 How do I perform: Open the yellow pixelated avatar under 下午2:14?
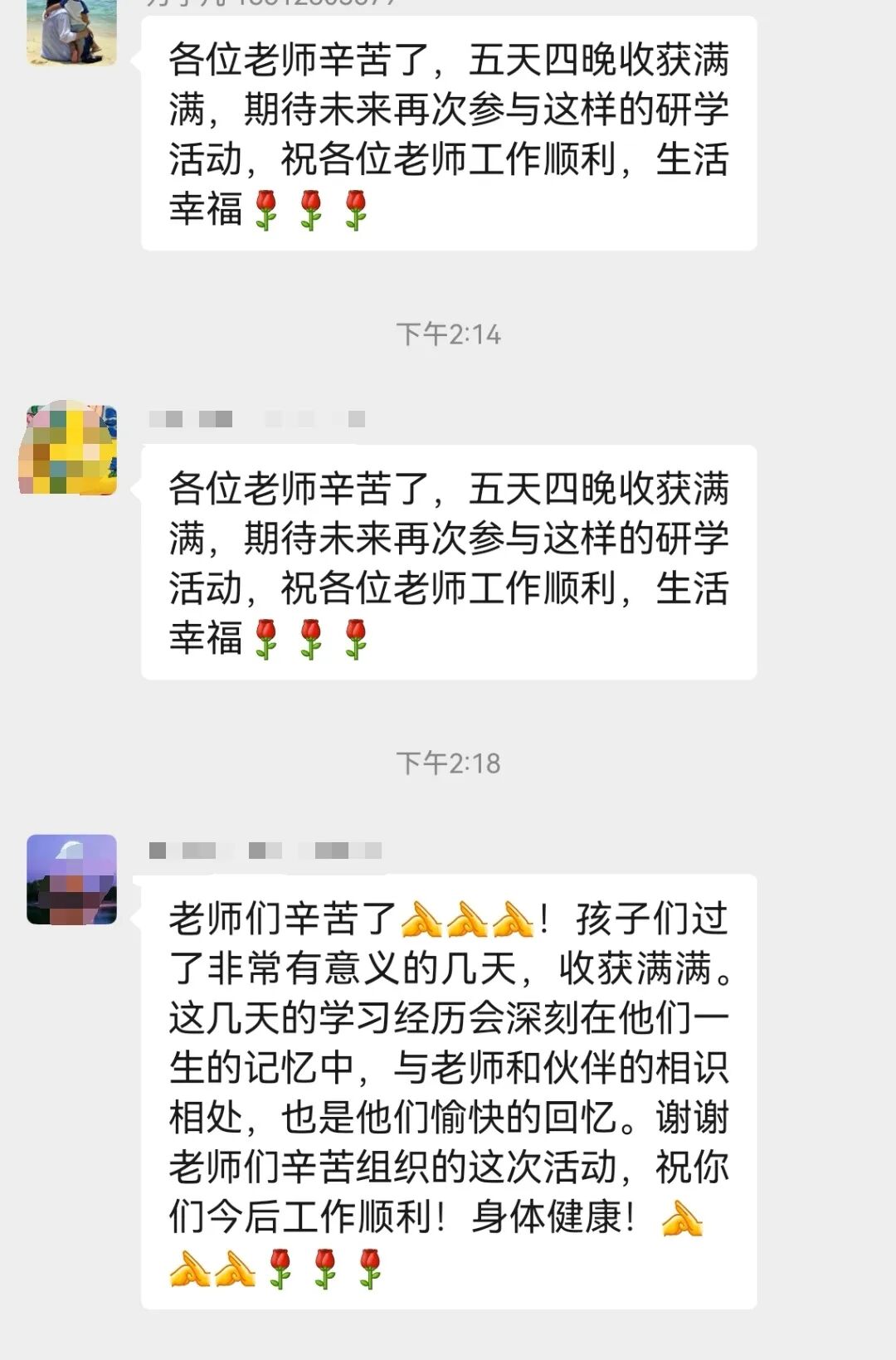pos(69,449)
